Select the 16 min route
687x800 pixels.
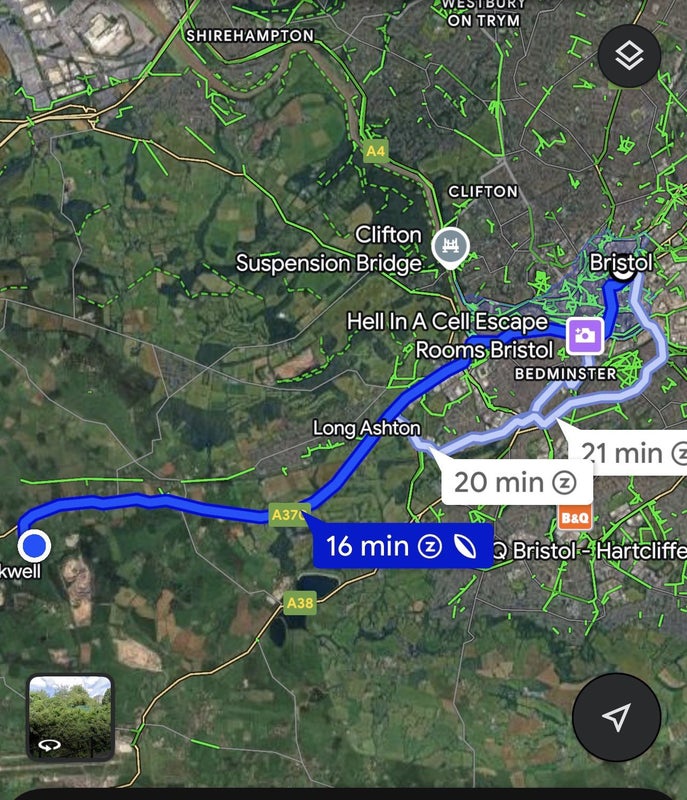402,546
